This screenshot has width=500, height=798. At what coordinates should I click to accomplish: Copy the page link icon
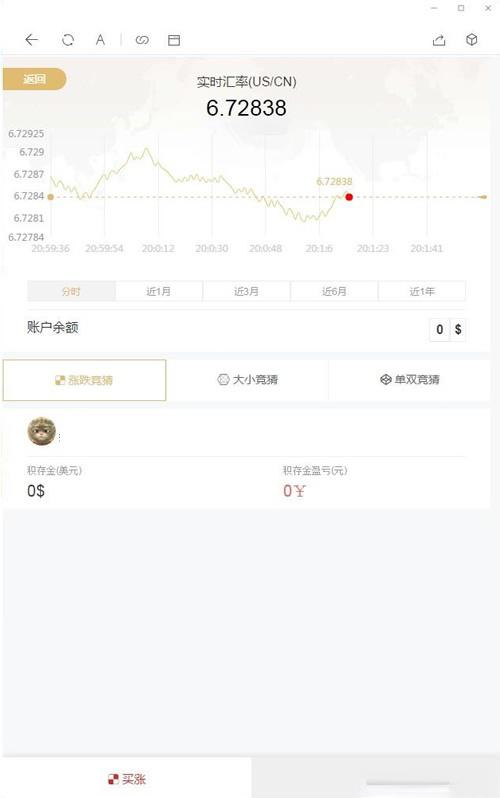[x=142, y=40]
